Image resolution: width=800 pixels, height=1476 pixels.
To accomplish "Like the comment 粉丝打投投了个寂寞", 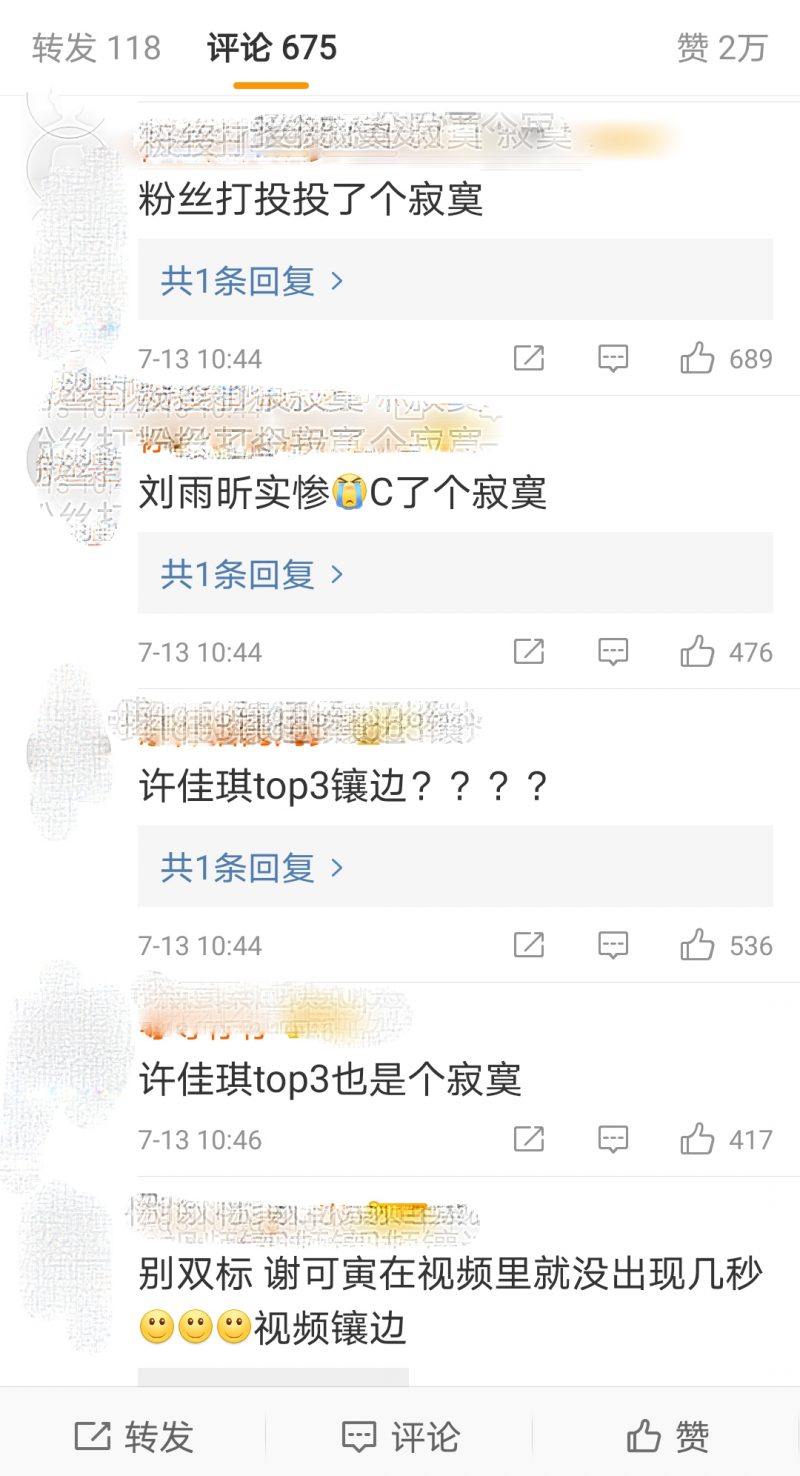I will tap(697, 358).
